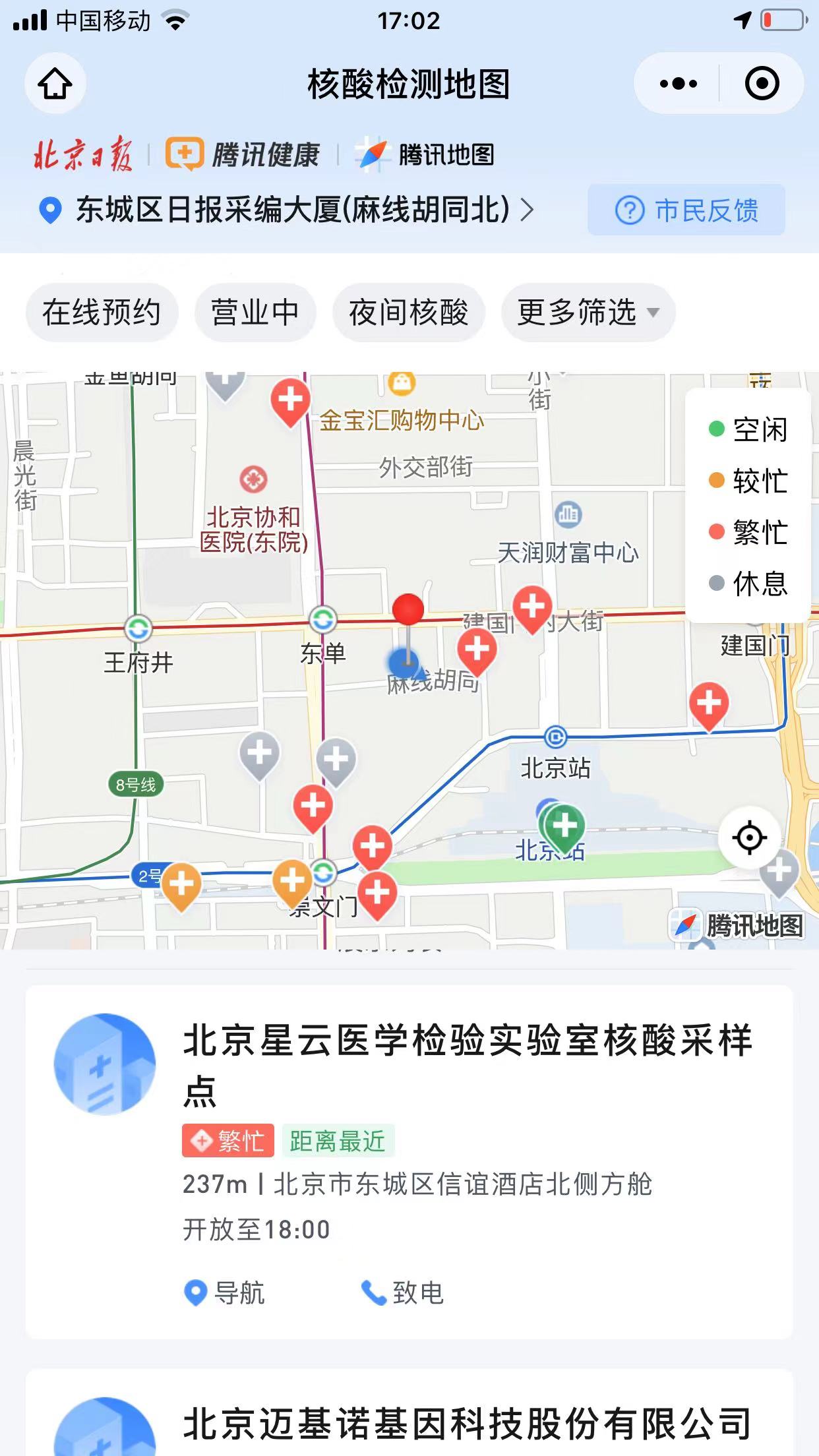Tap red marker near 金宝汇购物中心
819x1456 pixels.
[x=290, y=402]
